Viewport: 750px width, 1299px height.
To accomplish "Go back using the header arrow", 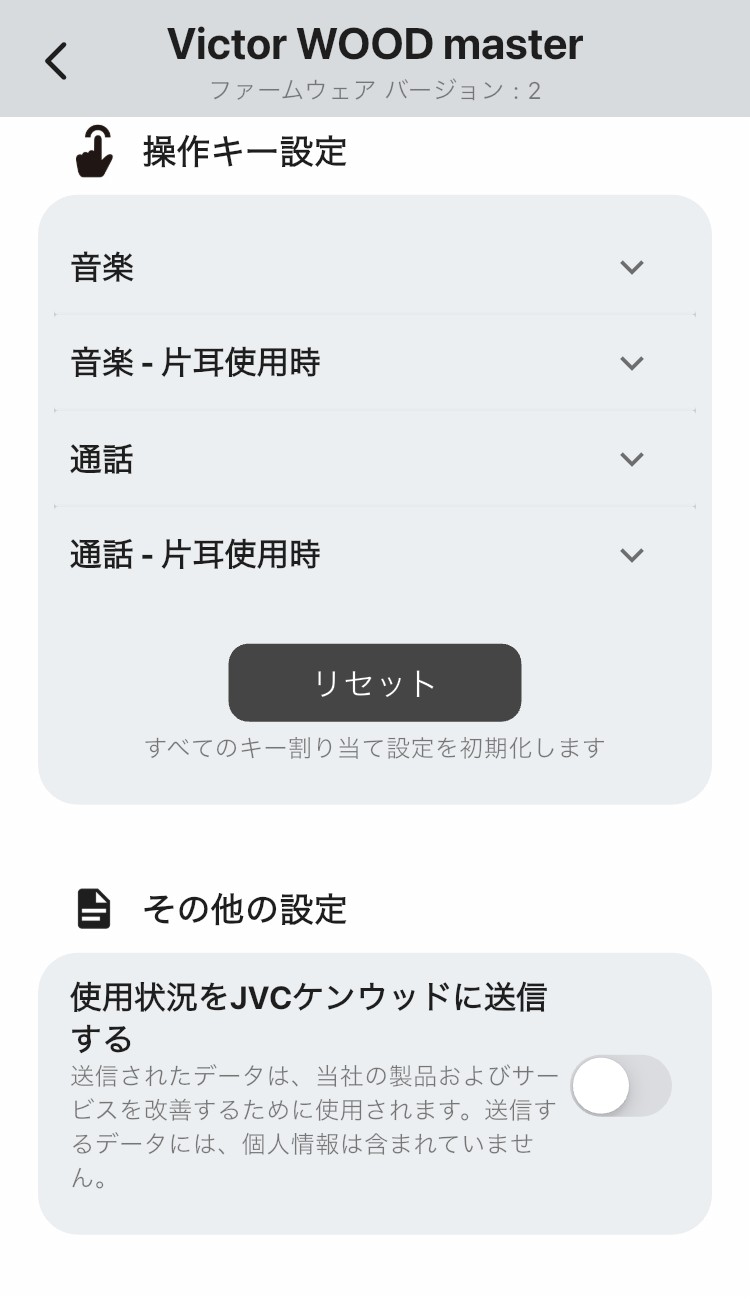I will [56, 61].
